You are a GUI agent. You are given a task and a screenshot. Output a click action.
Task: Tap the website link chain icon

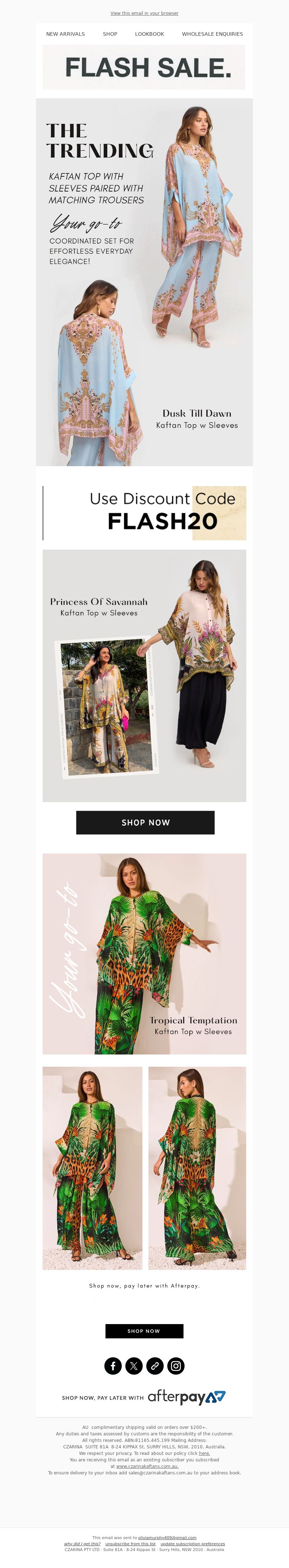155,1366
